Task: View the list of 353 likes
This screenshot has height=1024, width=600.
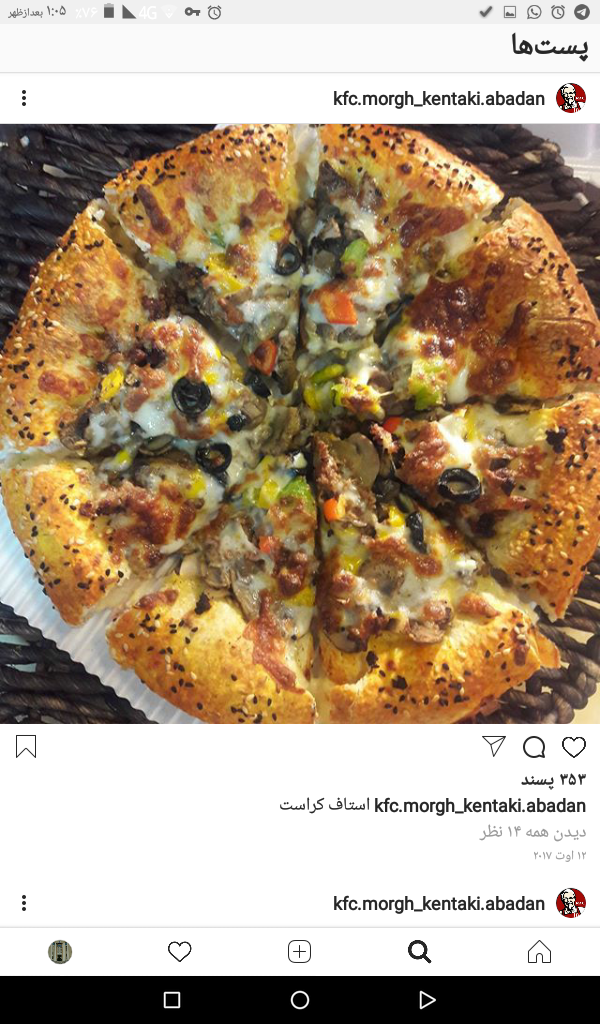Action: [x=553, y=779]
